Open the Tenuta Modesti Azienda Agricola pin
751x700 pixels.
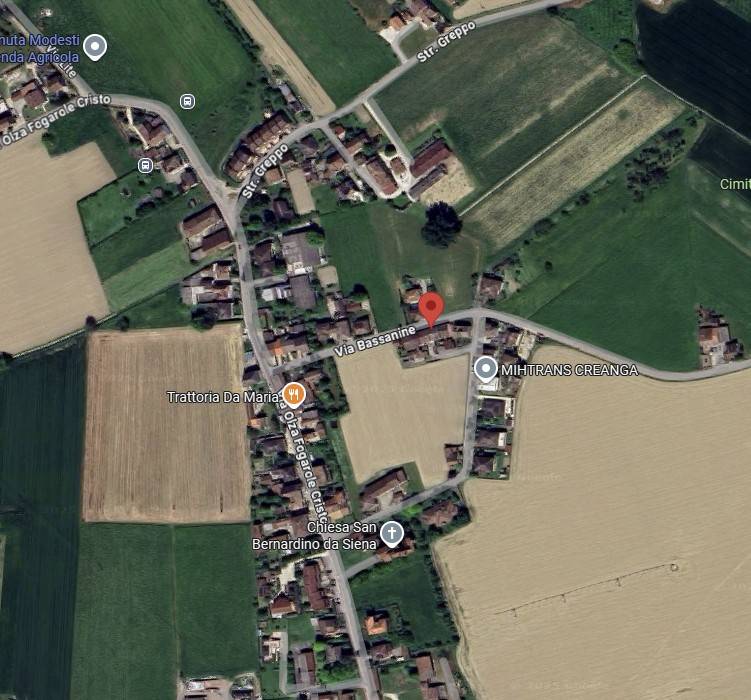coord(95,45)
